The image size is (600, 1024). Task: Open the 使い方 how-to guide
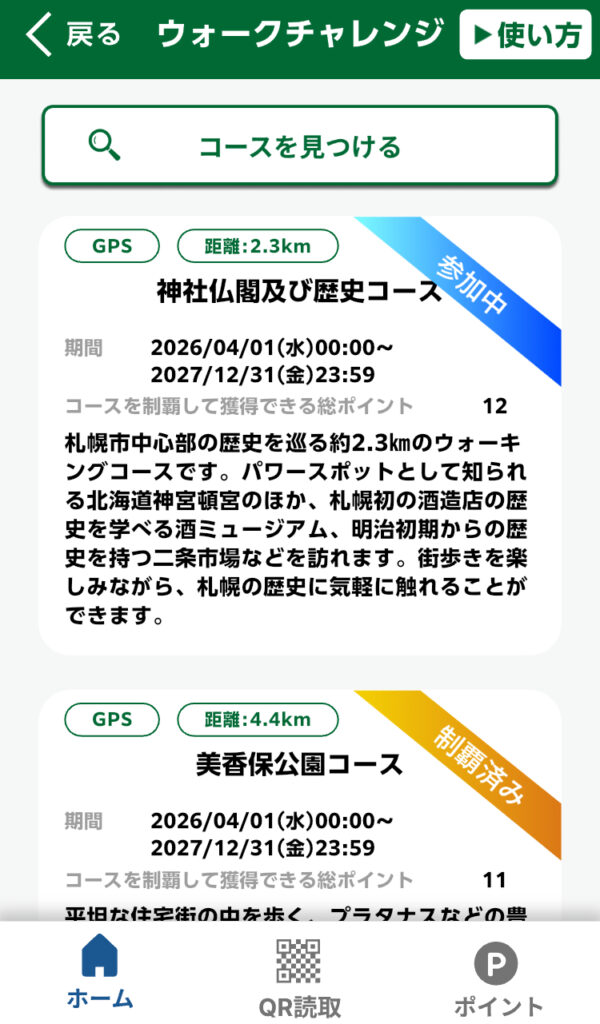(524, 36)
